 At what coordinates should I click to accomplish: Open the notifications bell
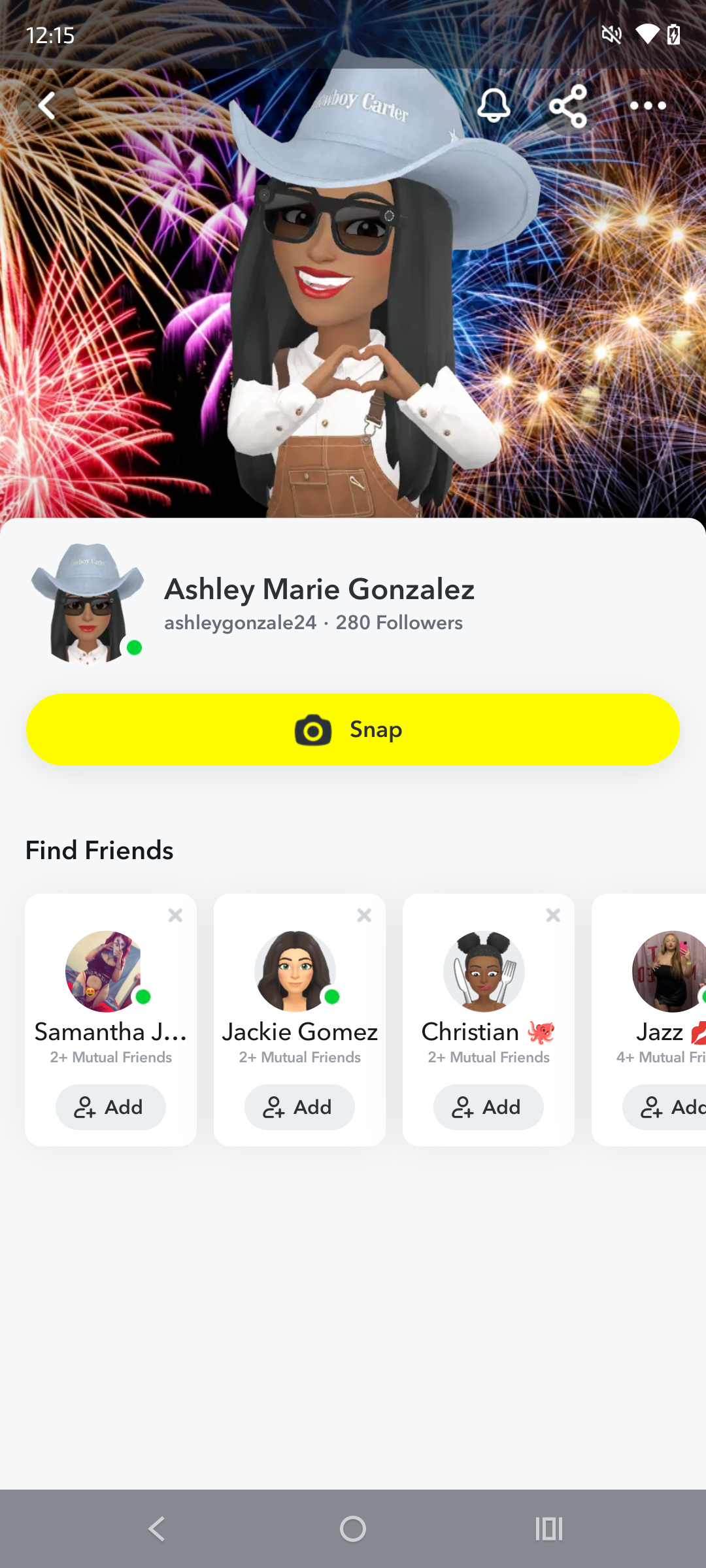click(x=494, y=105)
